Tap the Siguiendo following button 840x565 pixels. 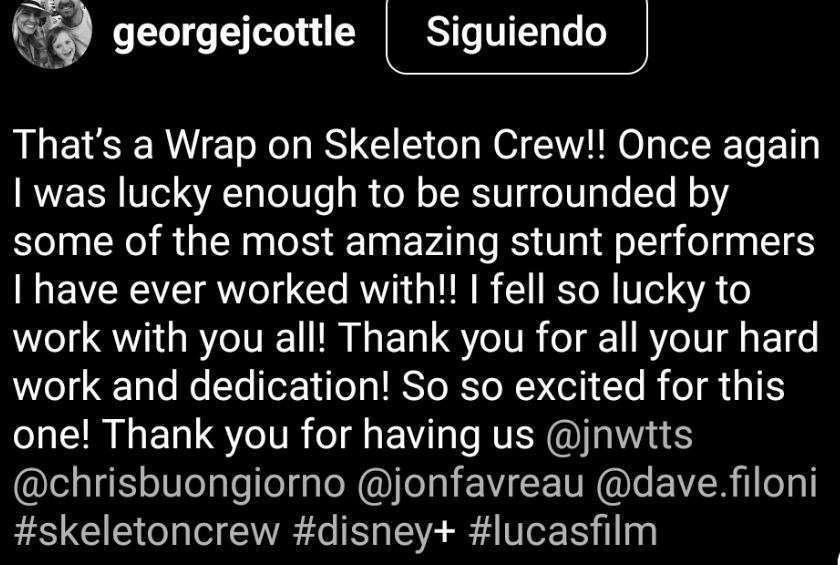516,33
